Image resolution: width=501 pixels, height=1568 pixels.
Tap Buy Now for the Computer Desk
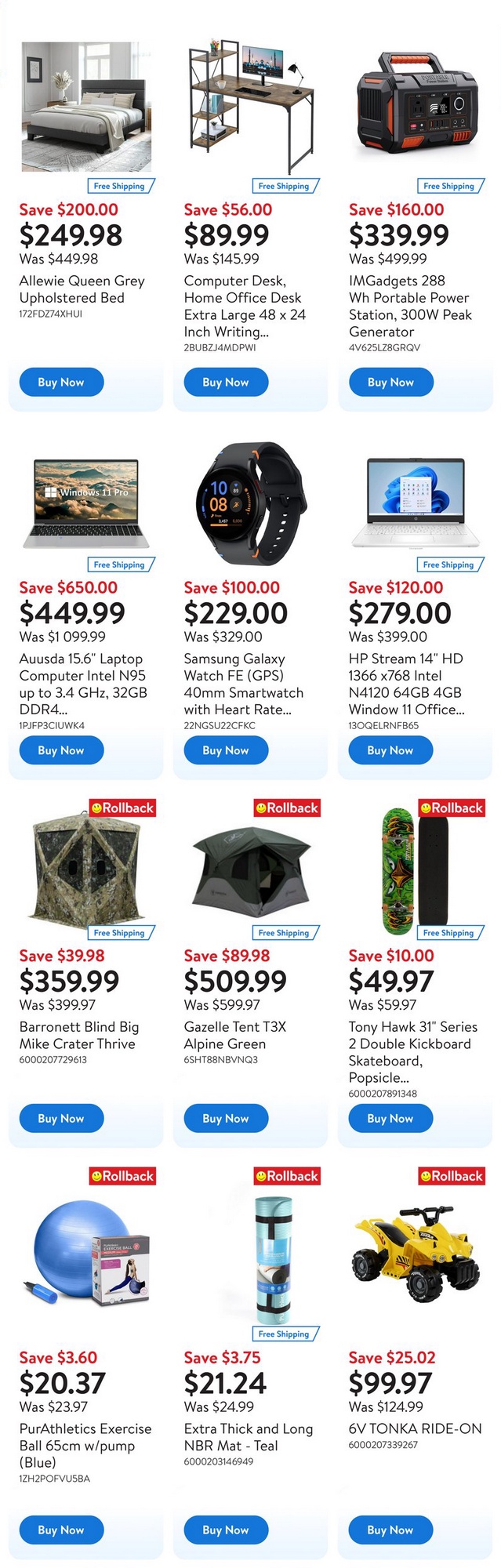point(225,382)
